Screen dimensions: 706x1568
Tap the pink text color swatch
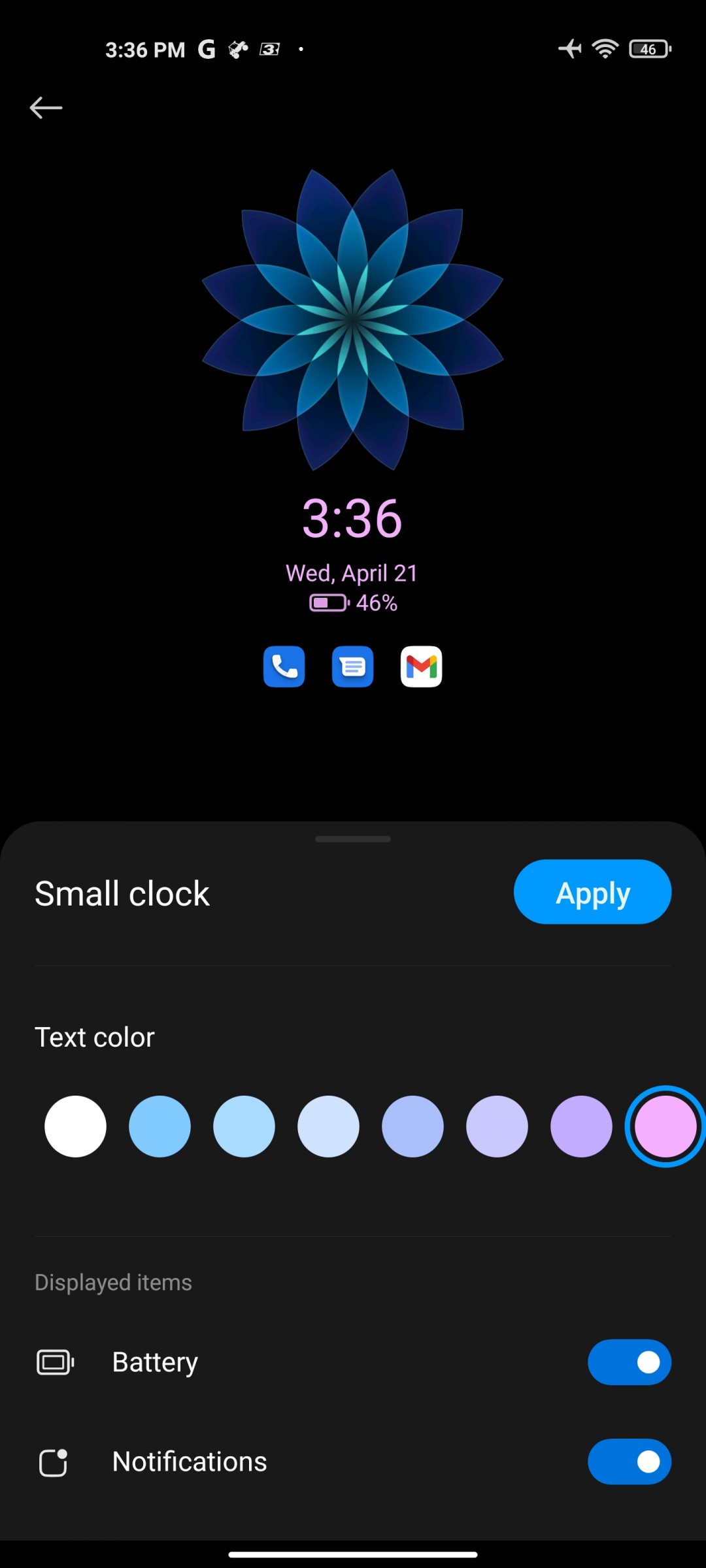pos(665,1126)
